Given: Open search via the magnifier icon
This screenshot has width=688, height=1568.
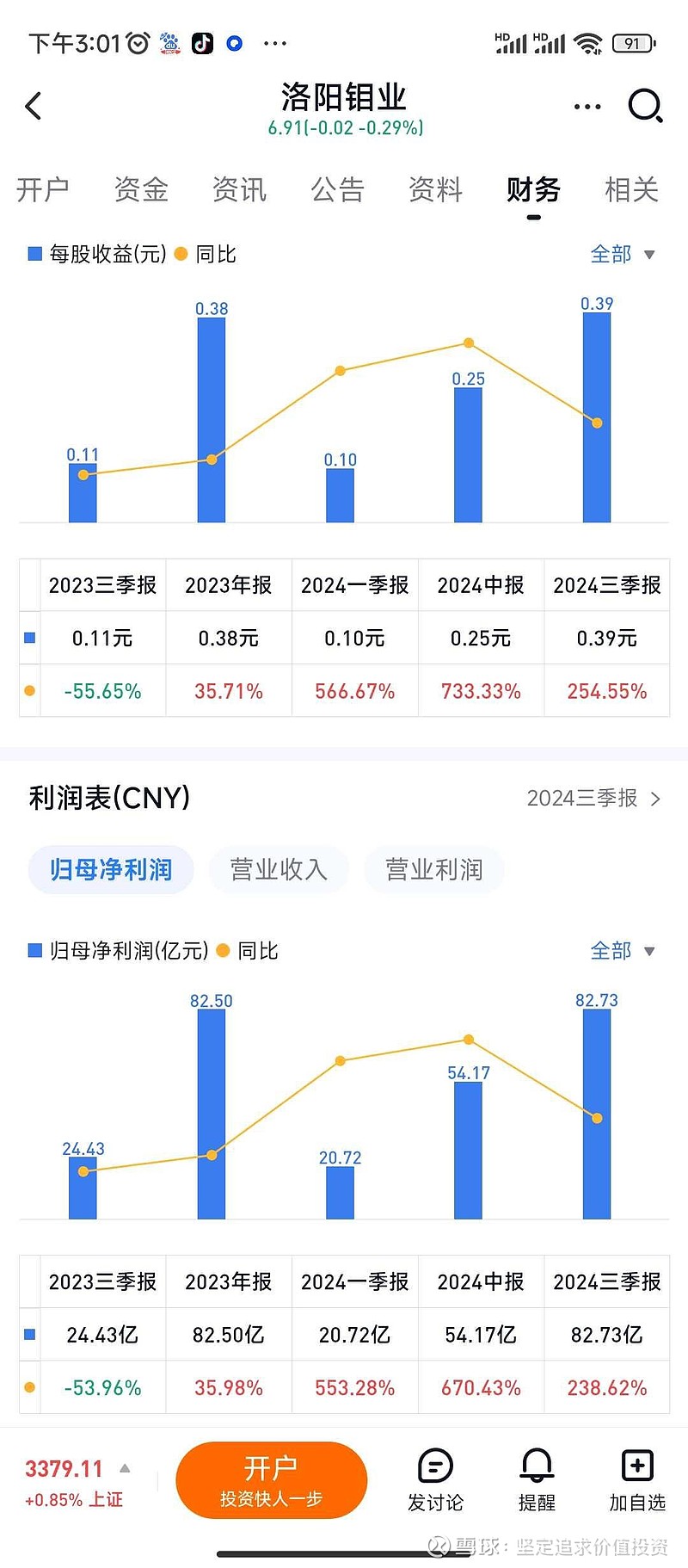Looking at the screenshot, I should coord(645,105).
